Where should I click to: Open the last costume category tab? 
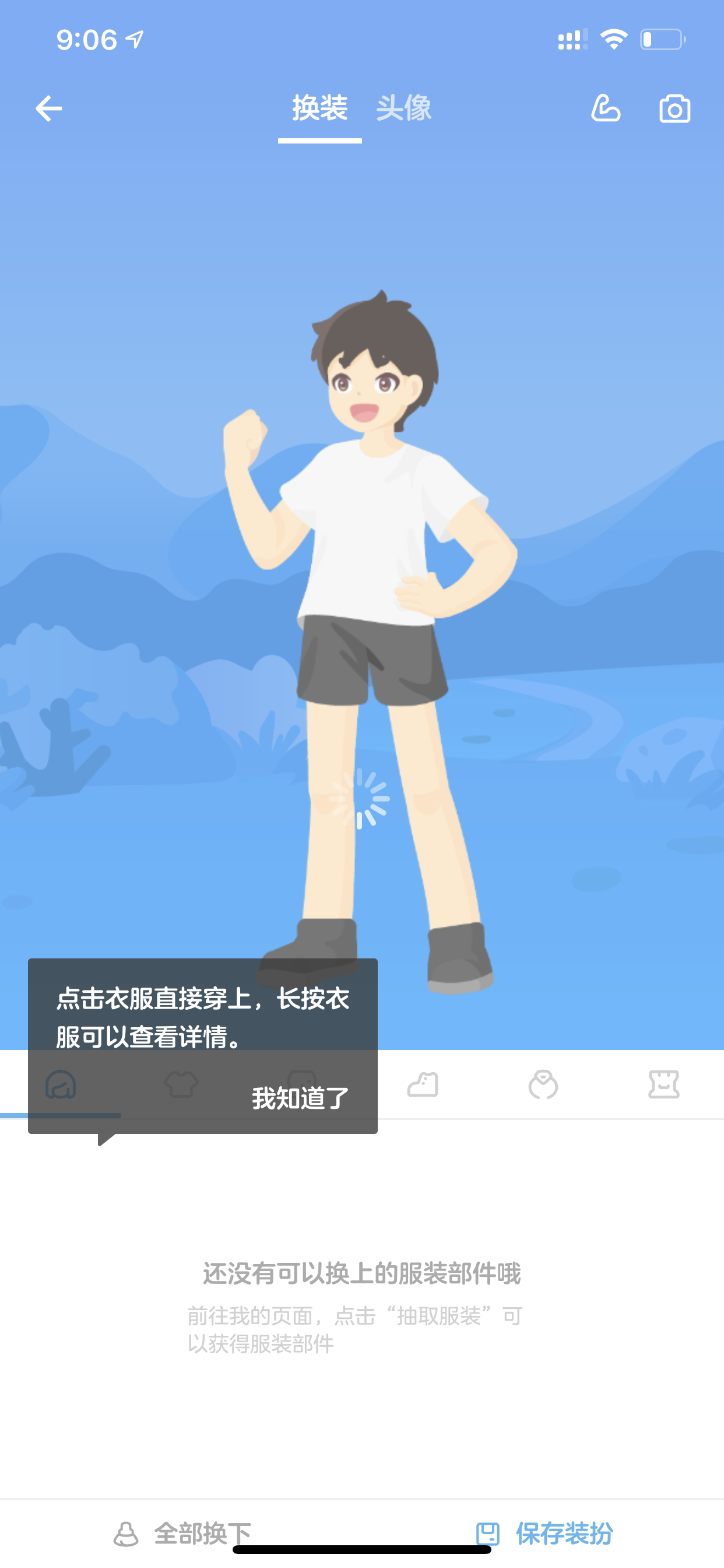tap(664, 1084)
